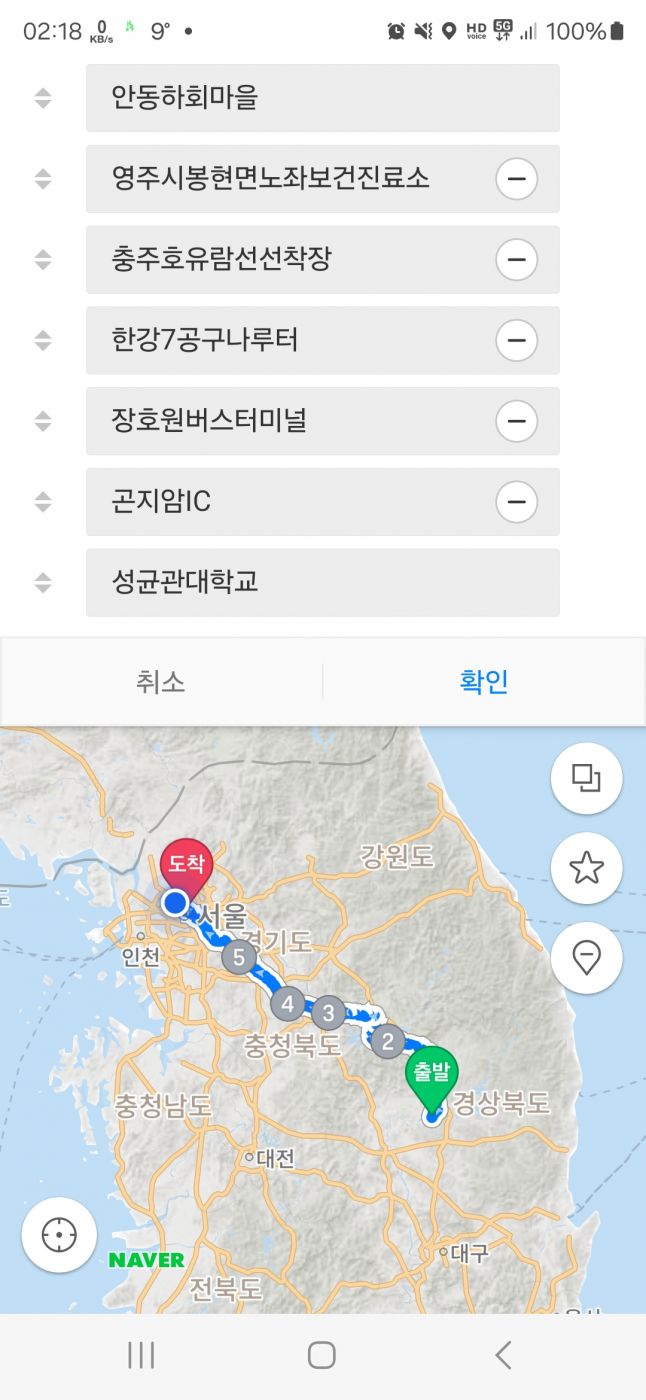
Task: Edit the destination 성균관대학교
Action: pos(322,582)
